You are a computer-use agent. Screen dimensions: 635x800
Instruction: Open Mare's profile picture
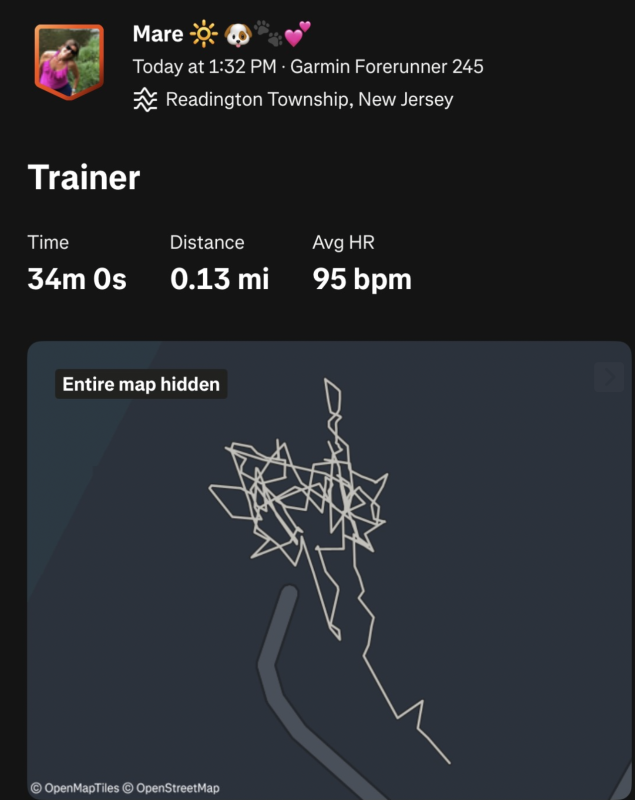[x=69, y=61]
